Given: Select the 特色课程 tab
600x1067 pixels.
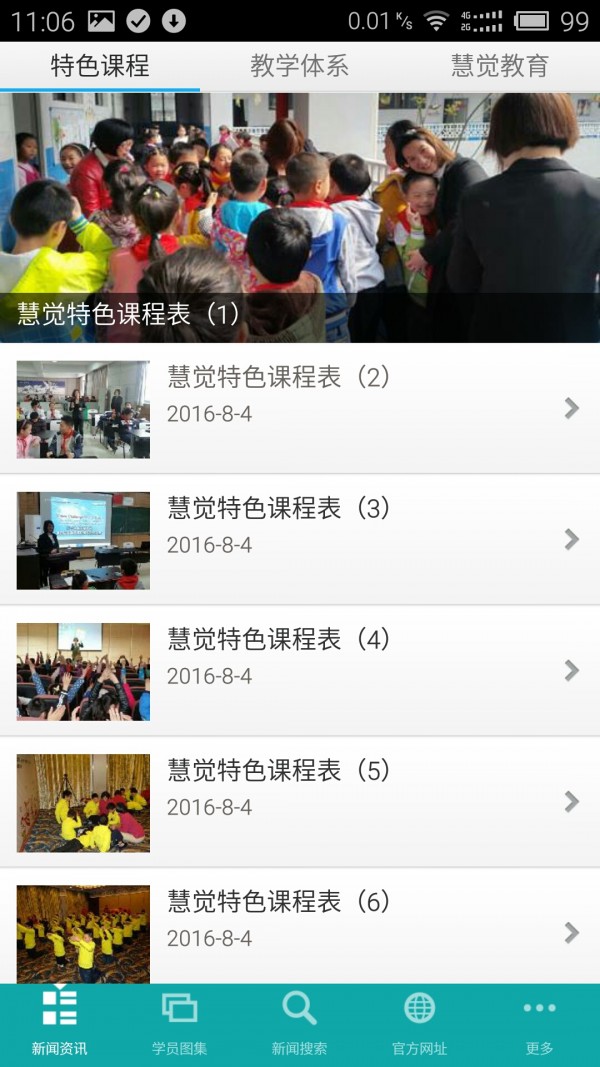Looking at the screenshot, I should (x=100, y=66).
